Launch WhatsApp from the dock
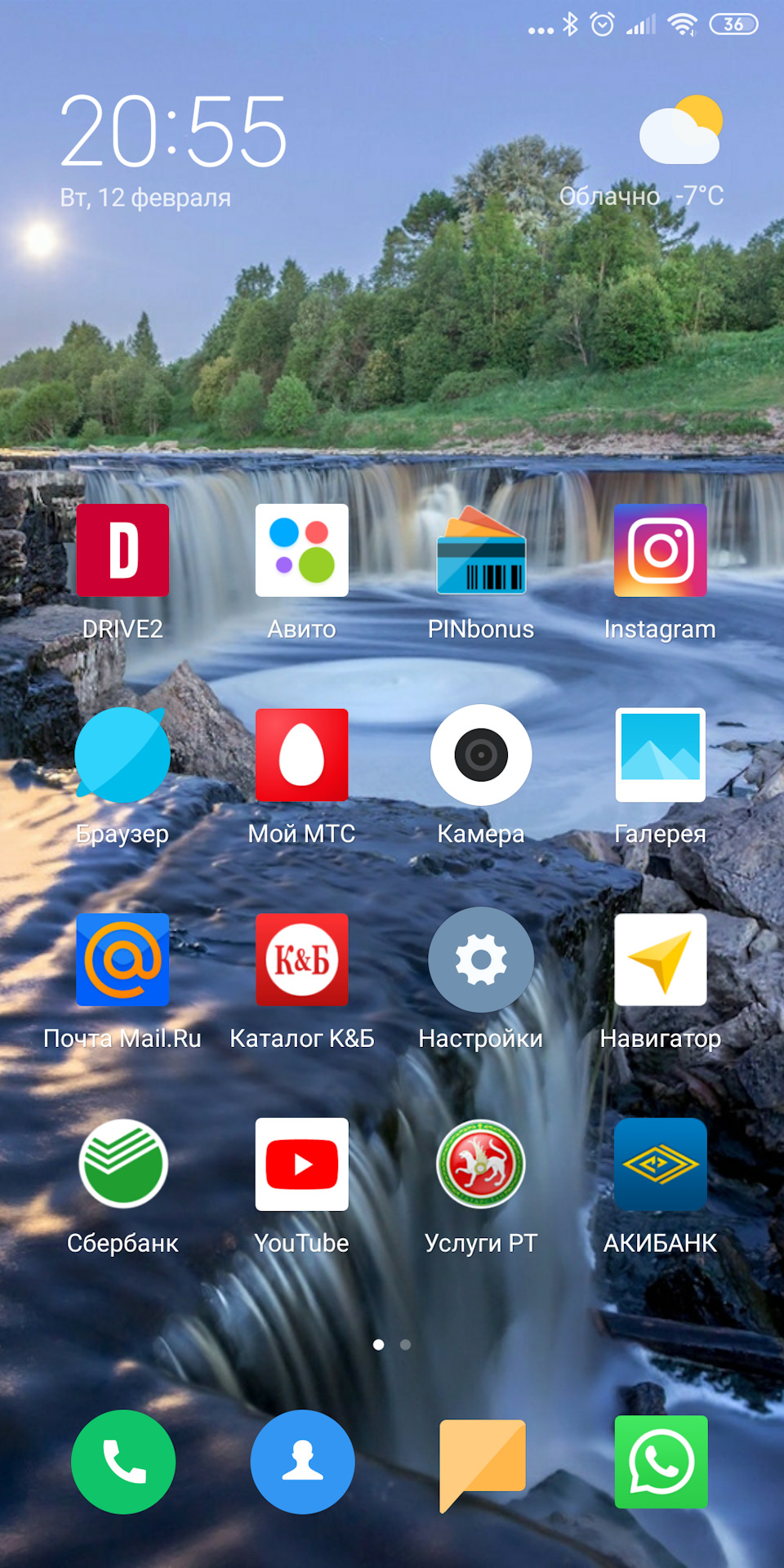This screenshot has height=1568, width=784. click(660, 1462)
